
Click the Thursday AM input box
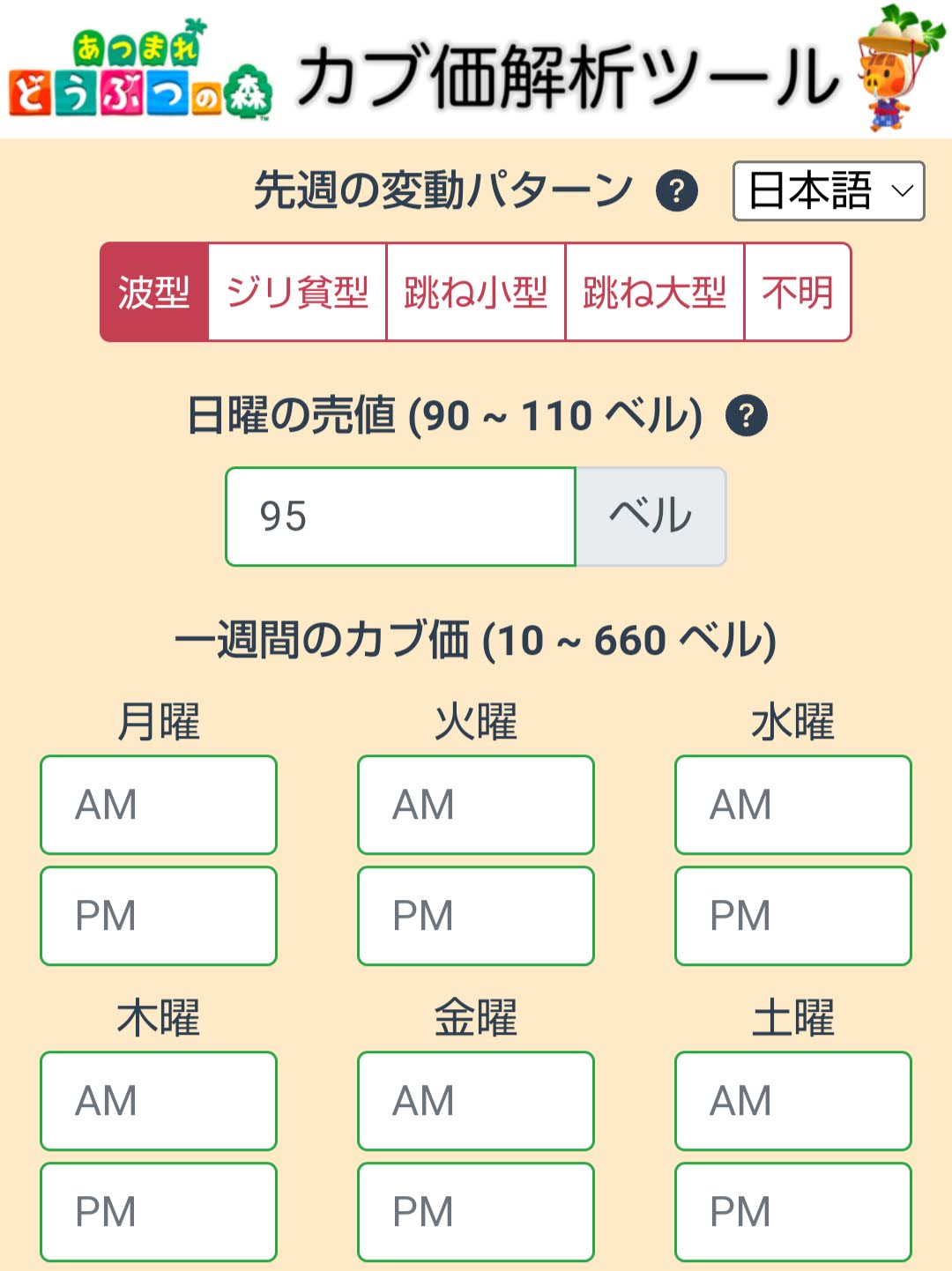click(x=158, y=1100)
